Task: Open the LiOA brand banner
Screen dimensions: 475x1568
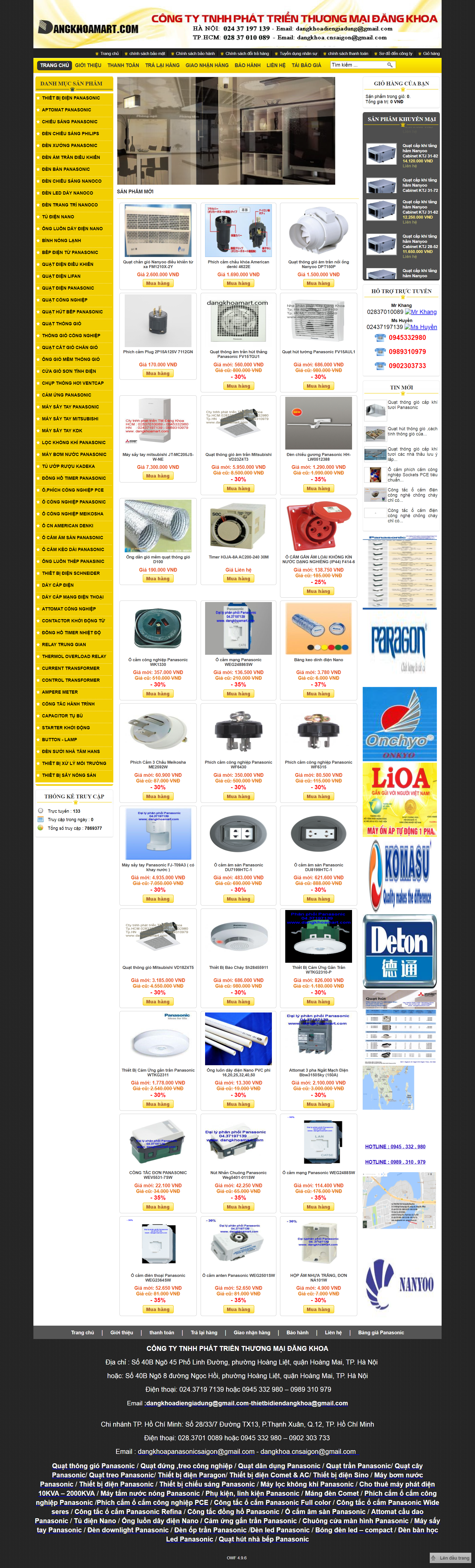Action: coord(400,799)
